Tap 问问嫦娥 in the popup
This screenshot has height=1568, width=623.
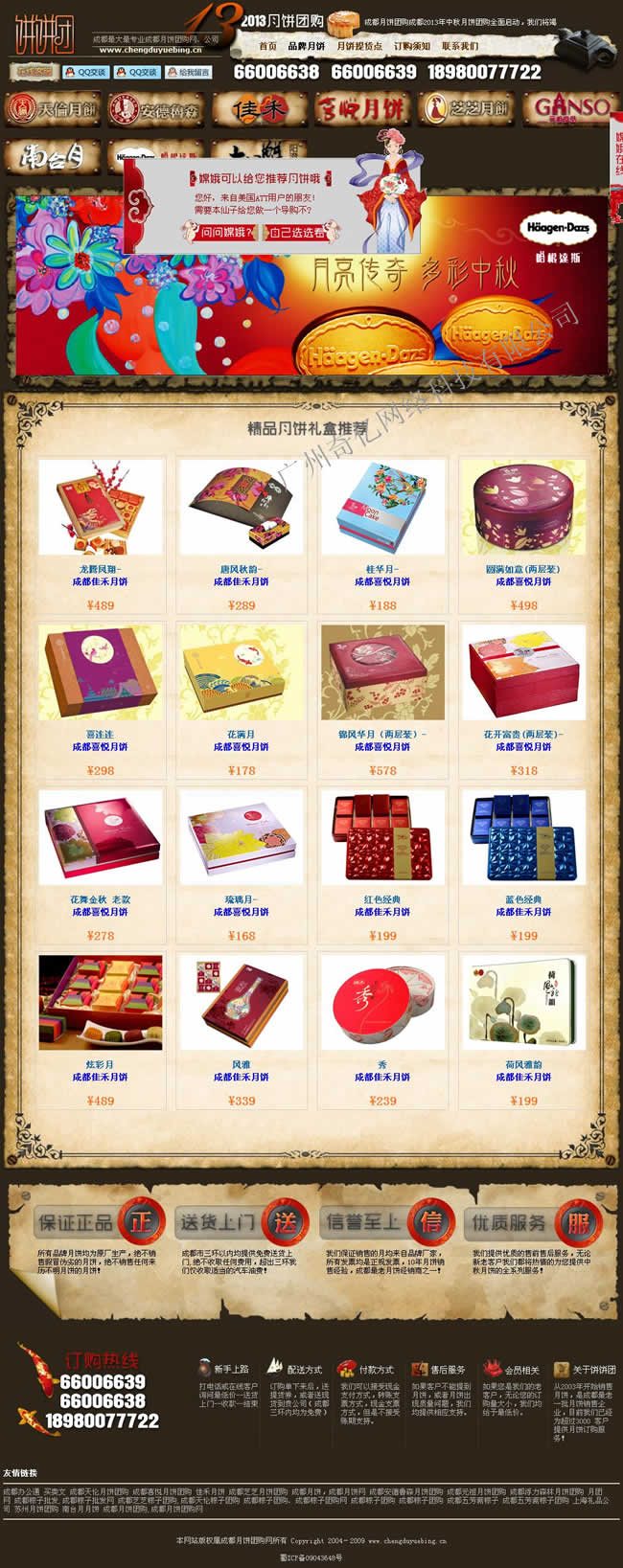pyautogui.click(x=219, y=232)
